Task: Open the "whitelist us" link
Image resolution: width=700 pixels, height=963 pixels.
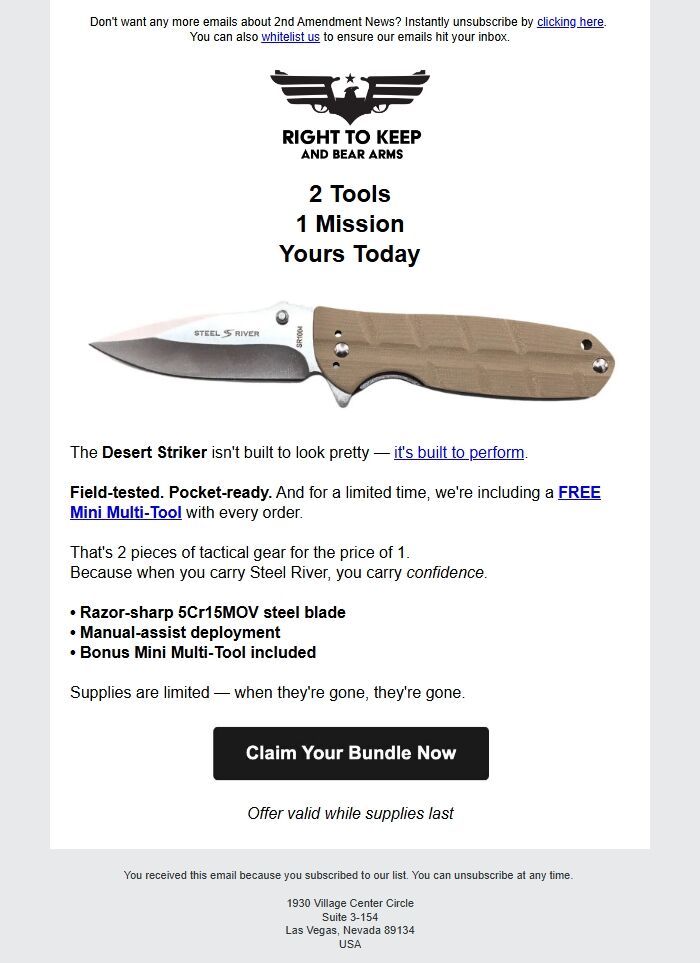Action: tap(290, 37)
